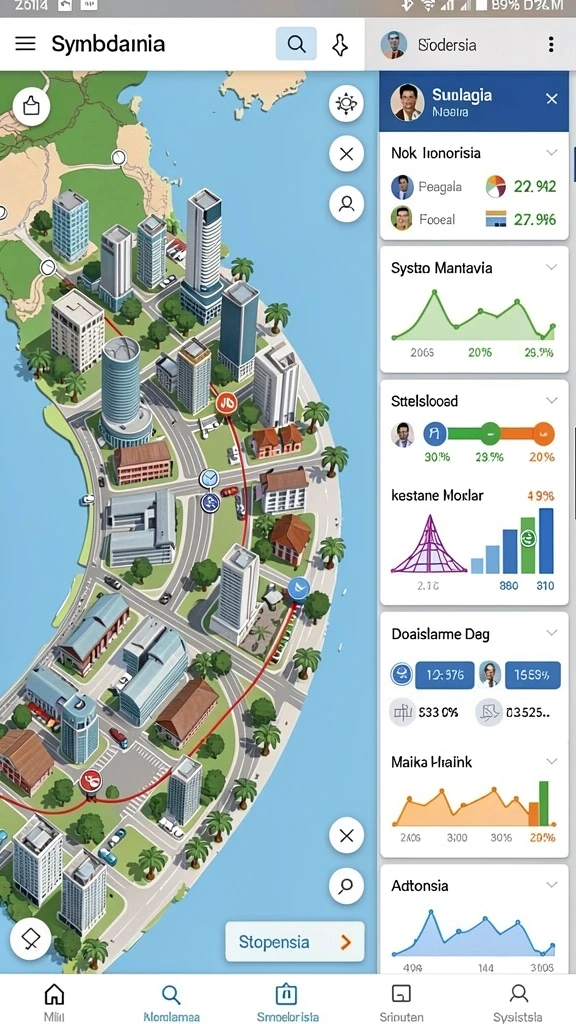Tap the map settings gear icon
Viewport: 576px width, 1024px height.
(346, 104)
